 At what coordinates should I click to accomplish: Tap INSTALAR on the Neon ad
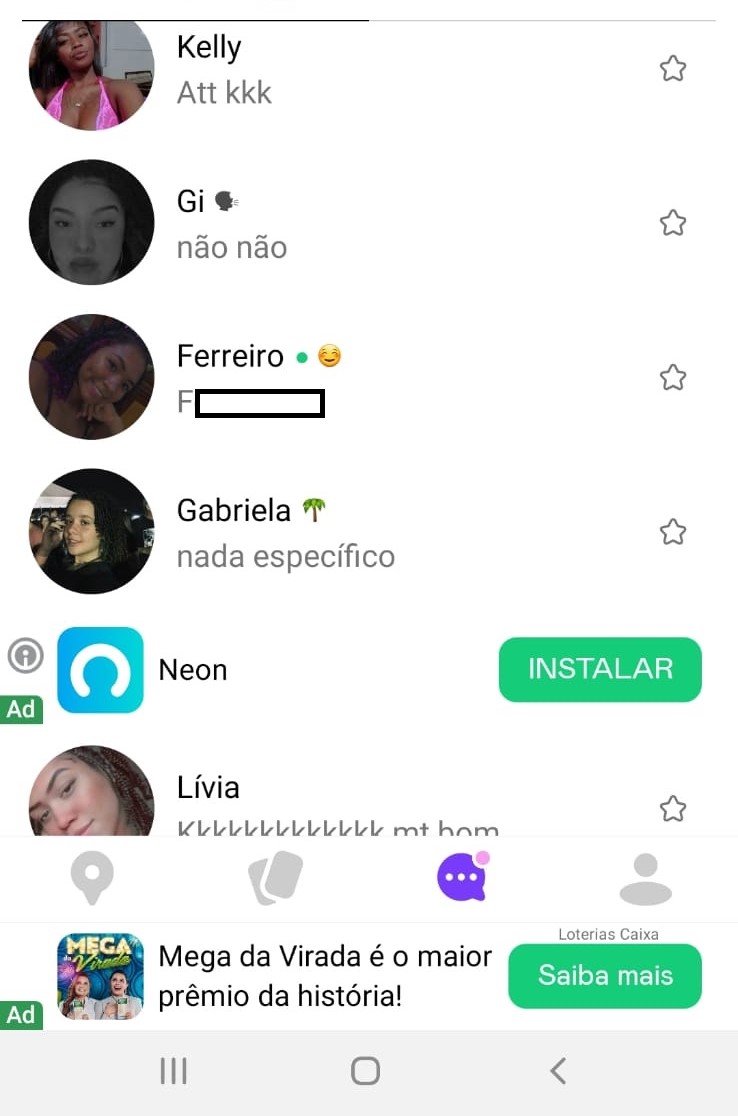coord(600,669)
